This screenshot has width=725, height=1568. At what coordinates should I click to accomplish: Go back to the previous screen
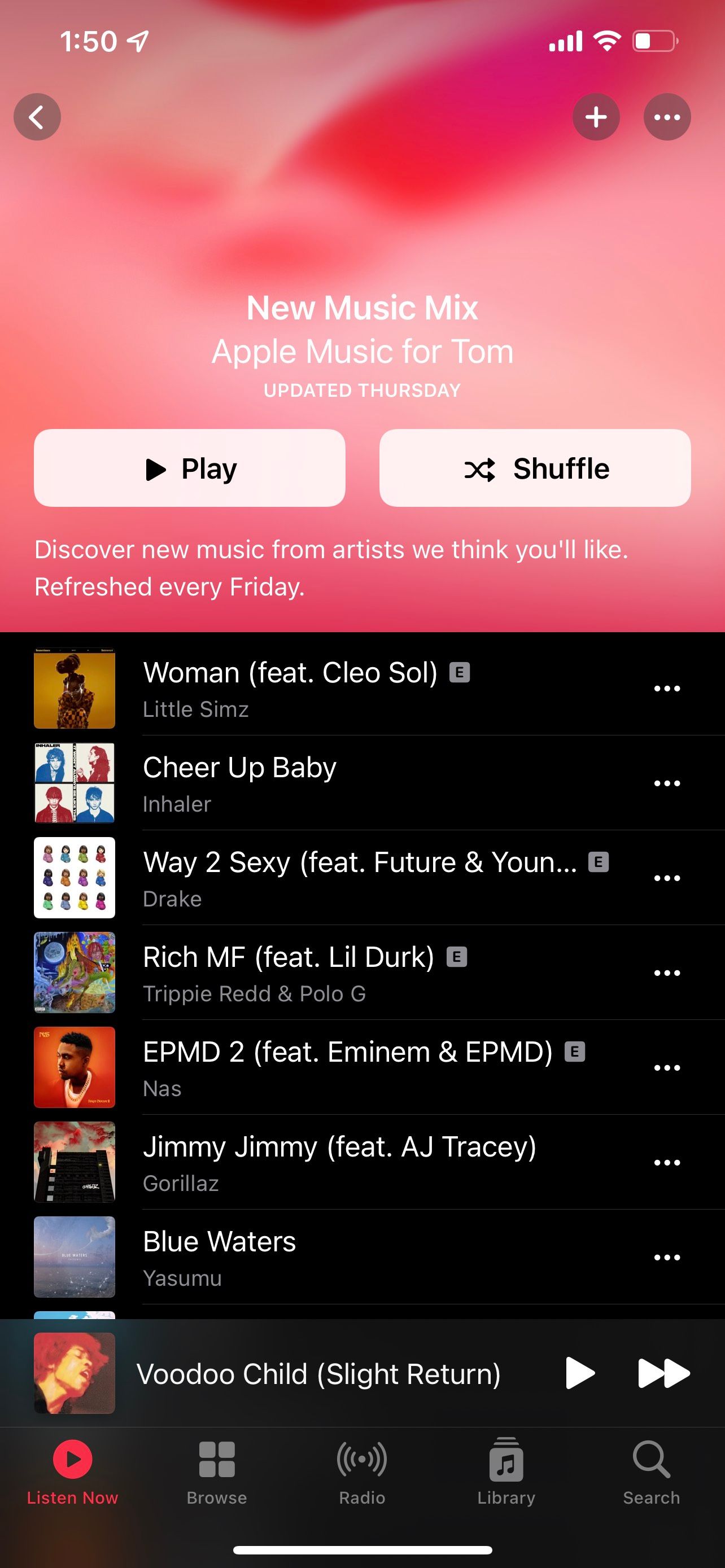37,117
